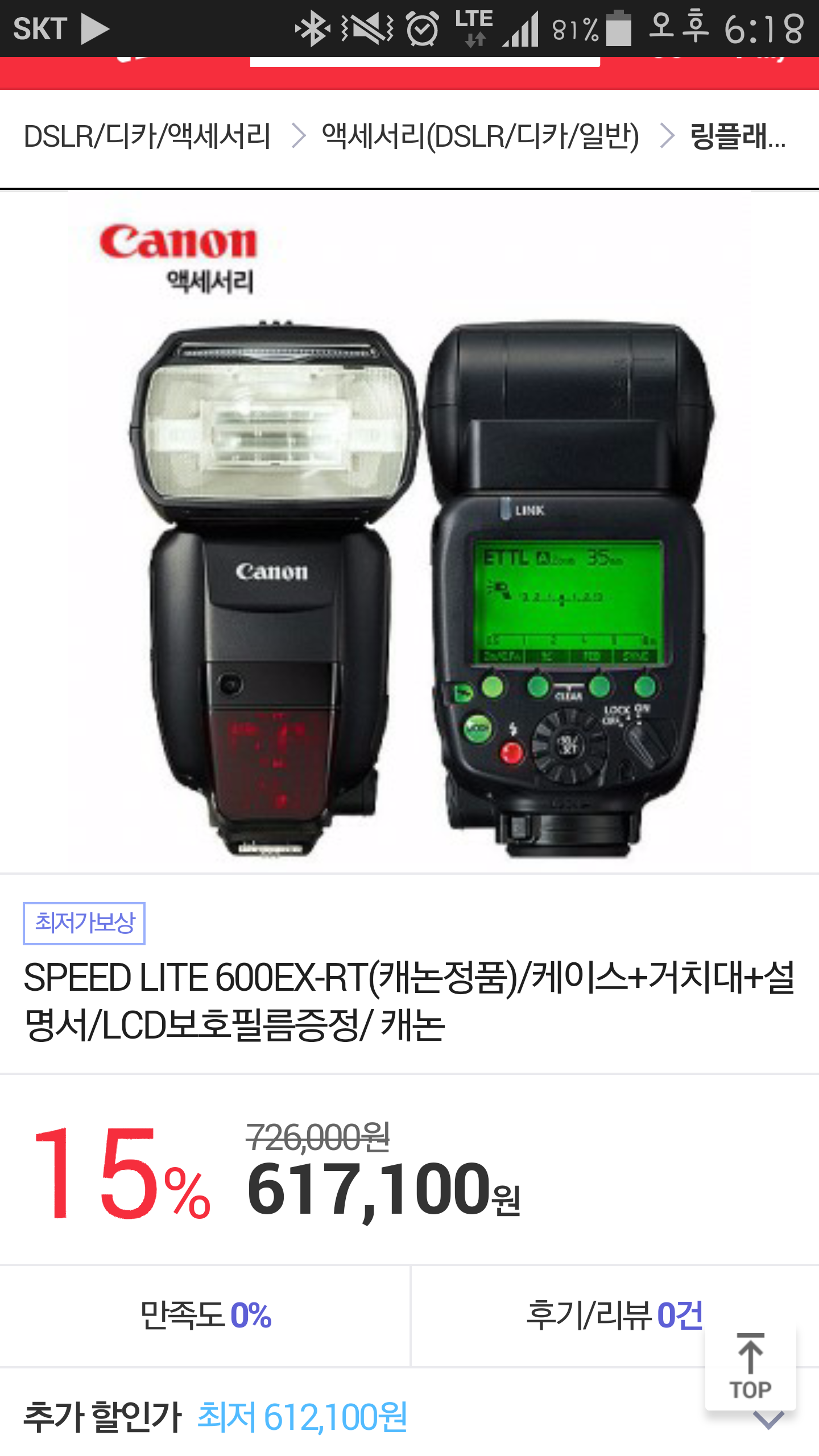Screen dimensions: 819x1456
Task: Open the 액세서리(DSLR/디카/일반) breadcrumb
Action: (481, 136)
